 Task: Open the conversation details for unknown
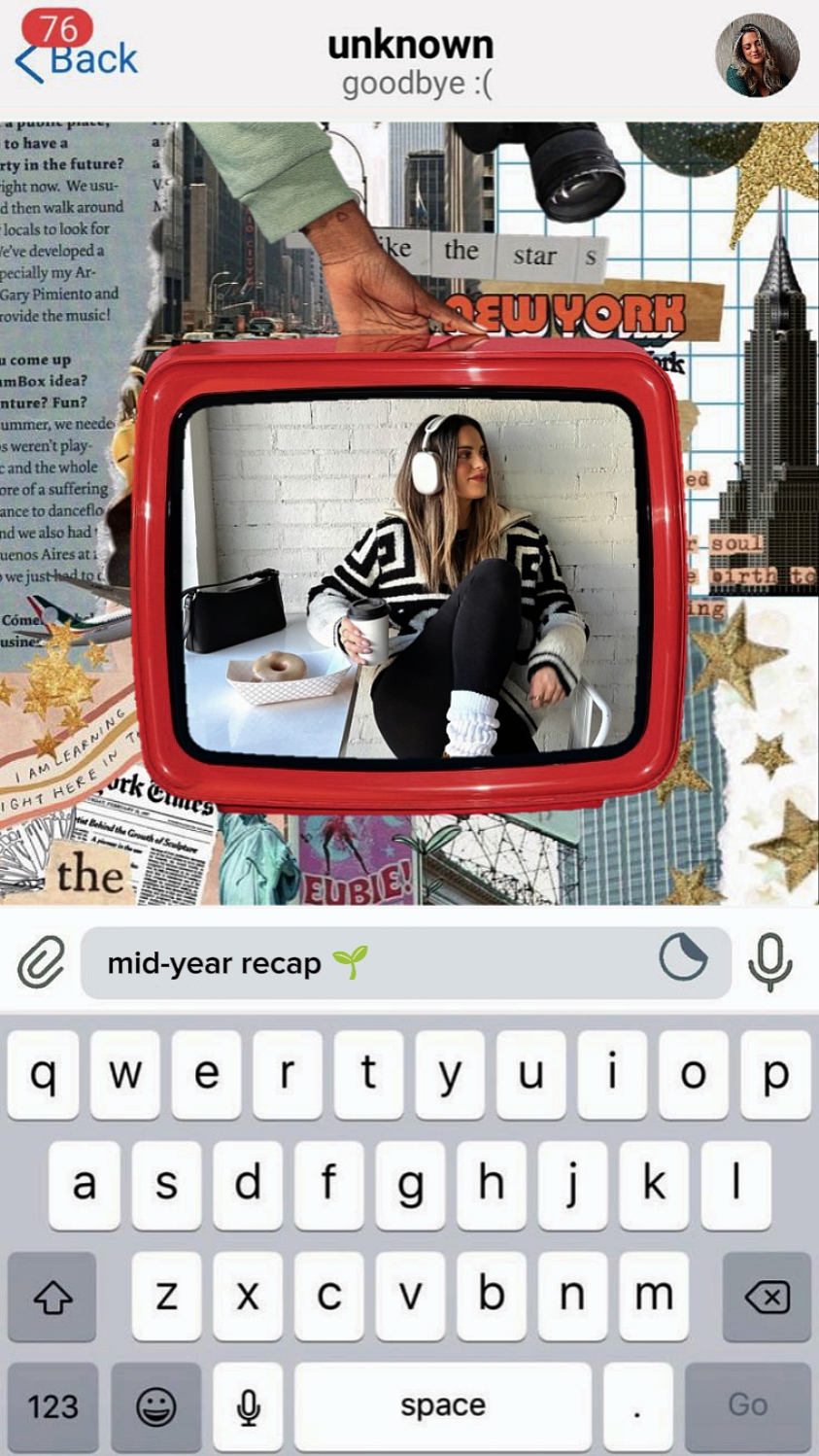411,46
